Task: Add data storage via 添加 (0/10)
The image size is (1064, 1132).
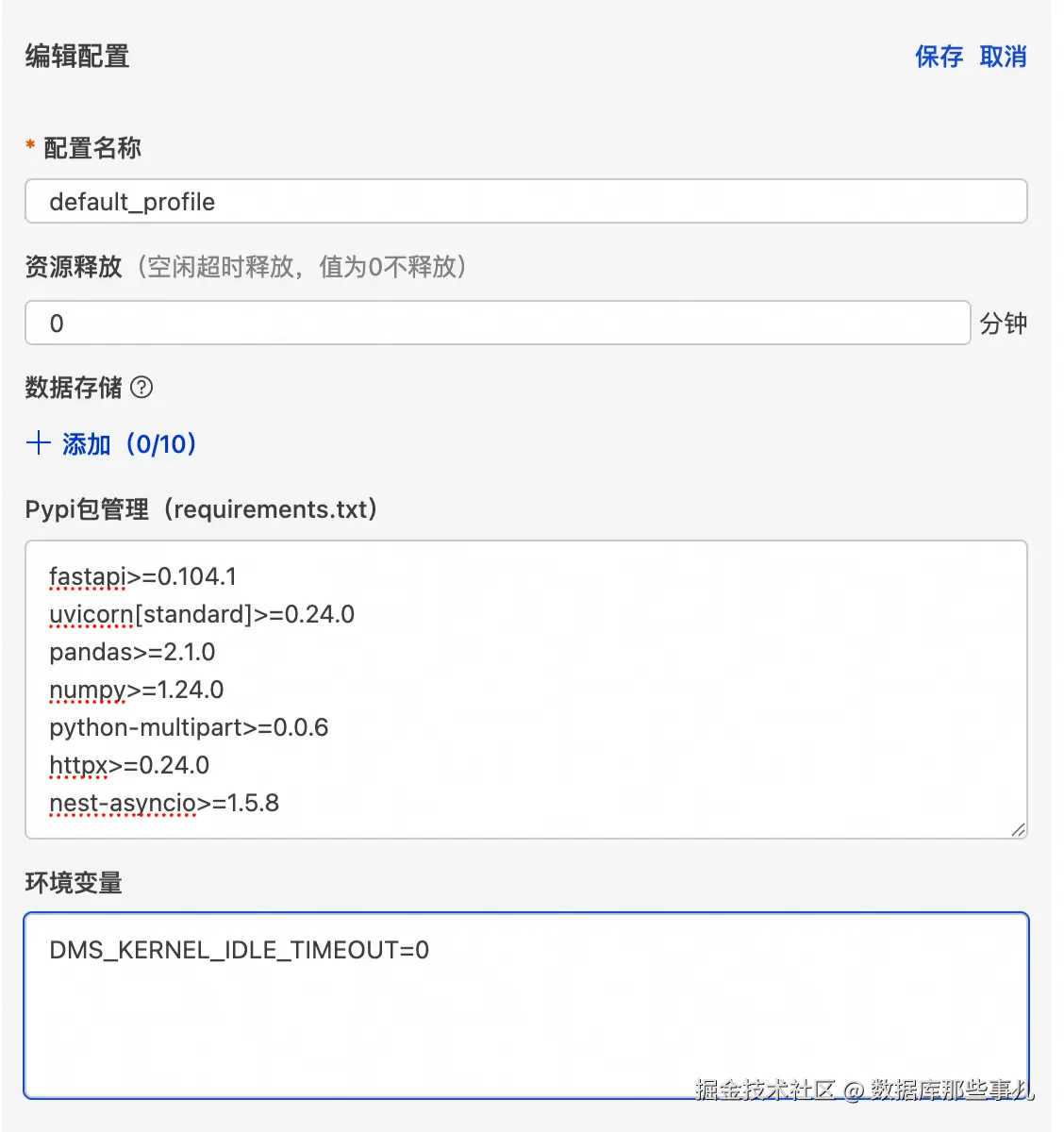Action: (111, 443)
